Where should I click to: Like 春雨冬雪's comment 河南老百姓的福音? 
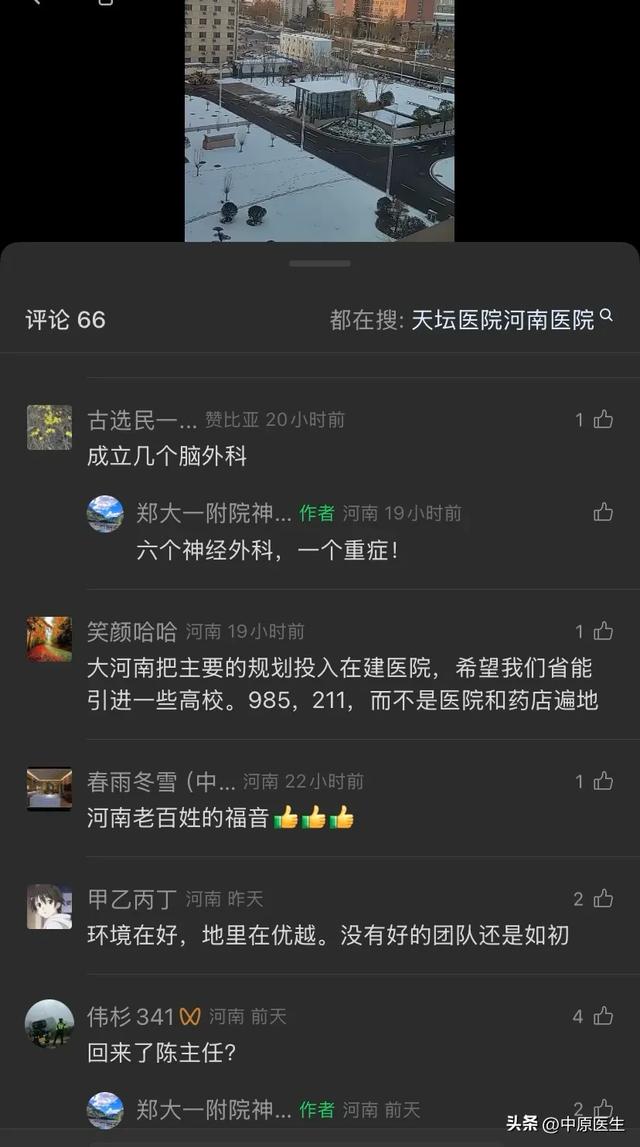coord(603,781)
